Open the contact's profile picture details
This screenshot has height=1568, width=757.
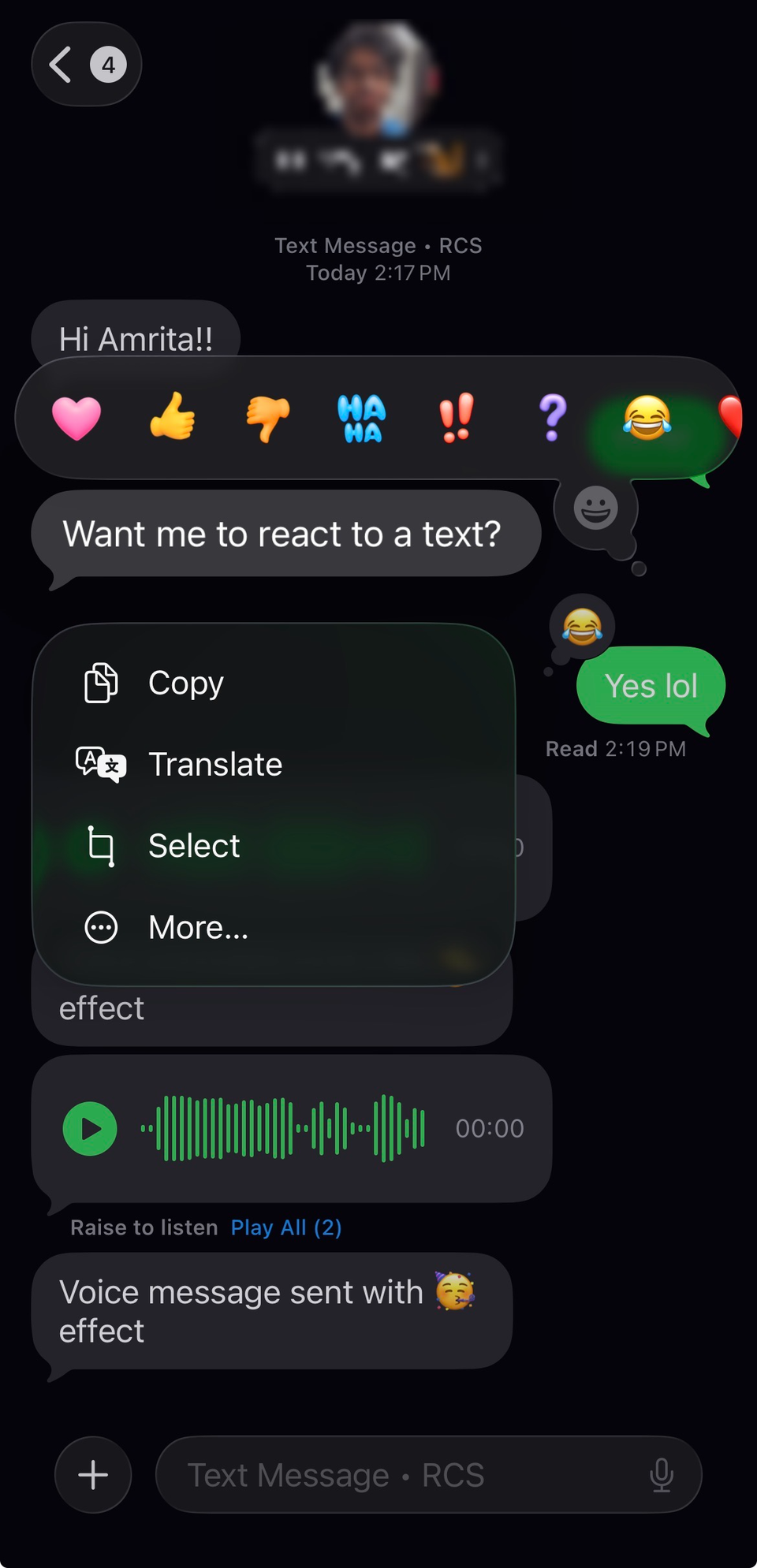(378, 79)
